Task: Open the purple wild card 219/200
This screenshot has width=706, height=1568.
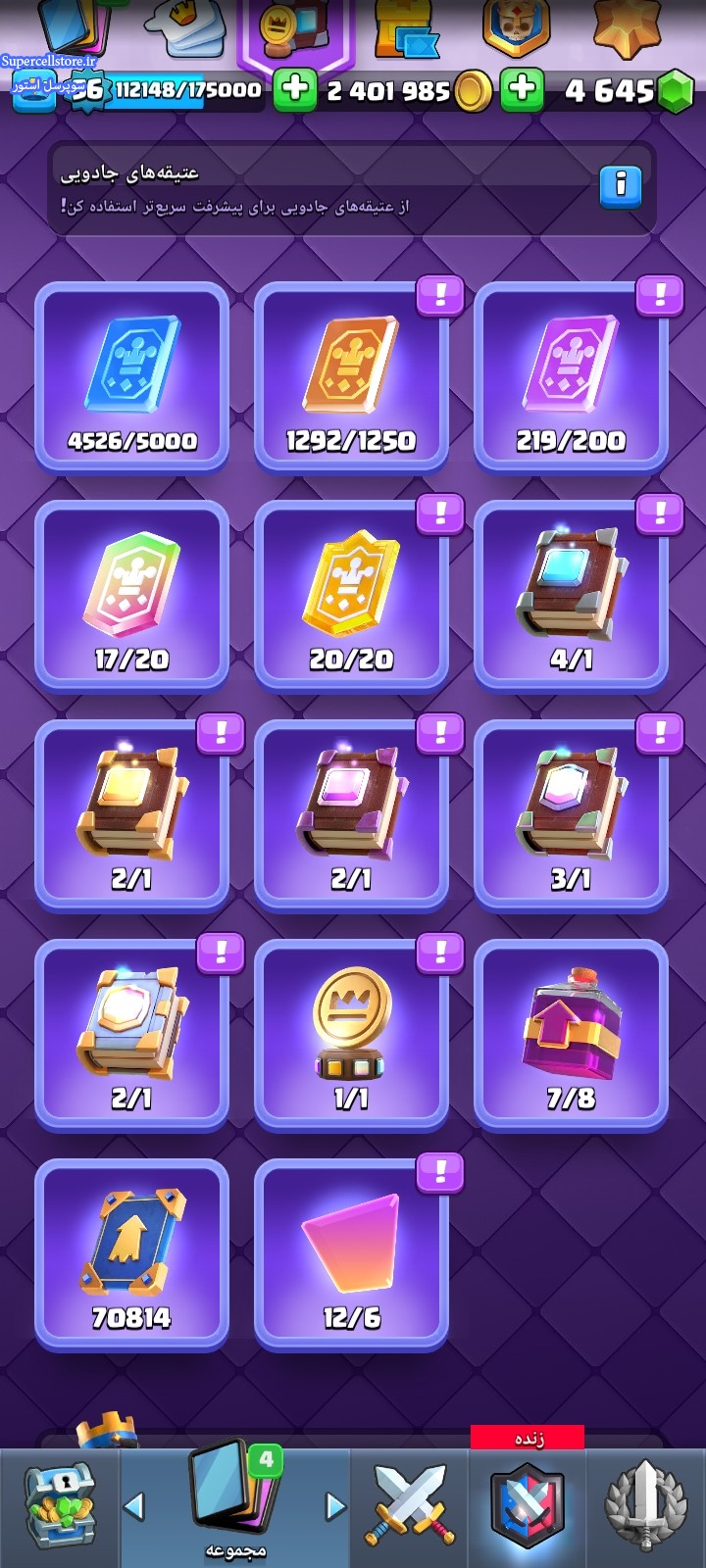Action: pos(571,377)
